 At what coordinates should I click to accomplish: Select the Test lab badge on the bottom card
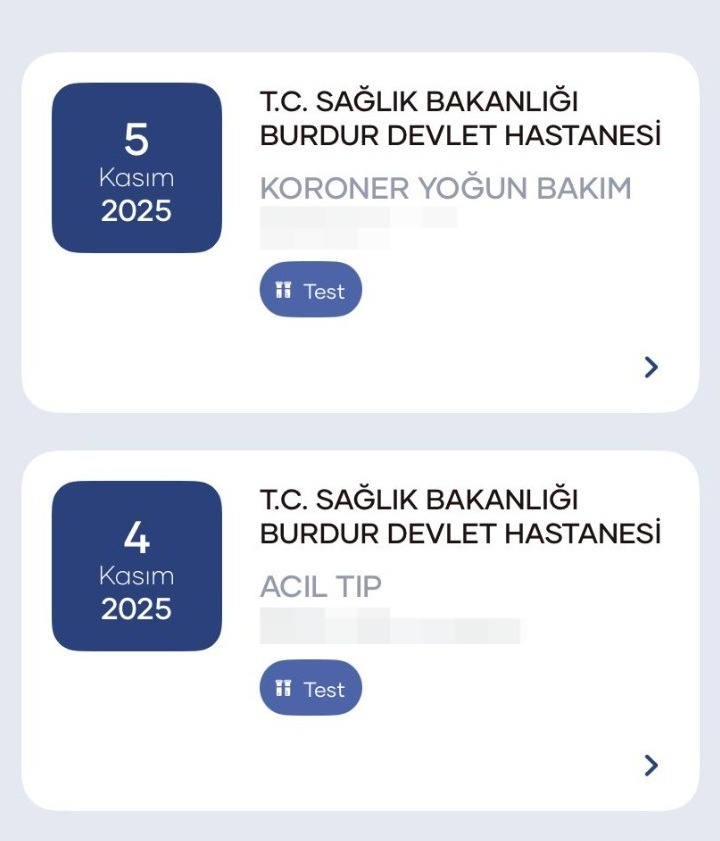(310, 688)
